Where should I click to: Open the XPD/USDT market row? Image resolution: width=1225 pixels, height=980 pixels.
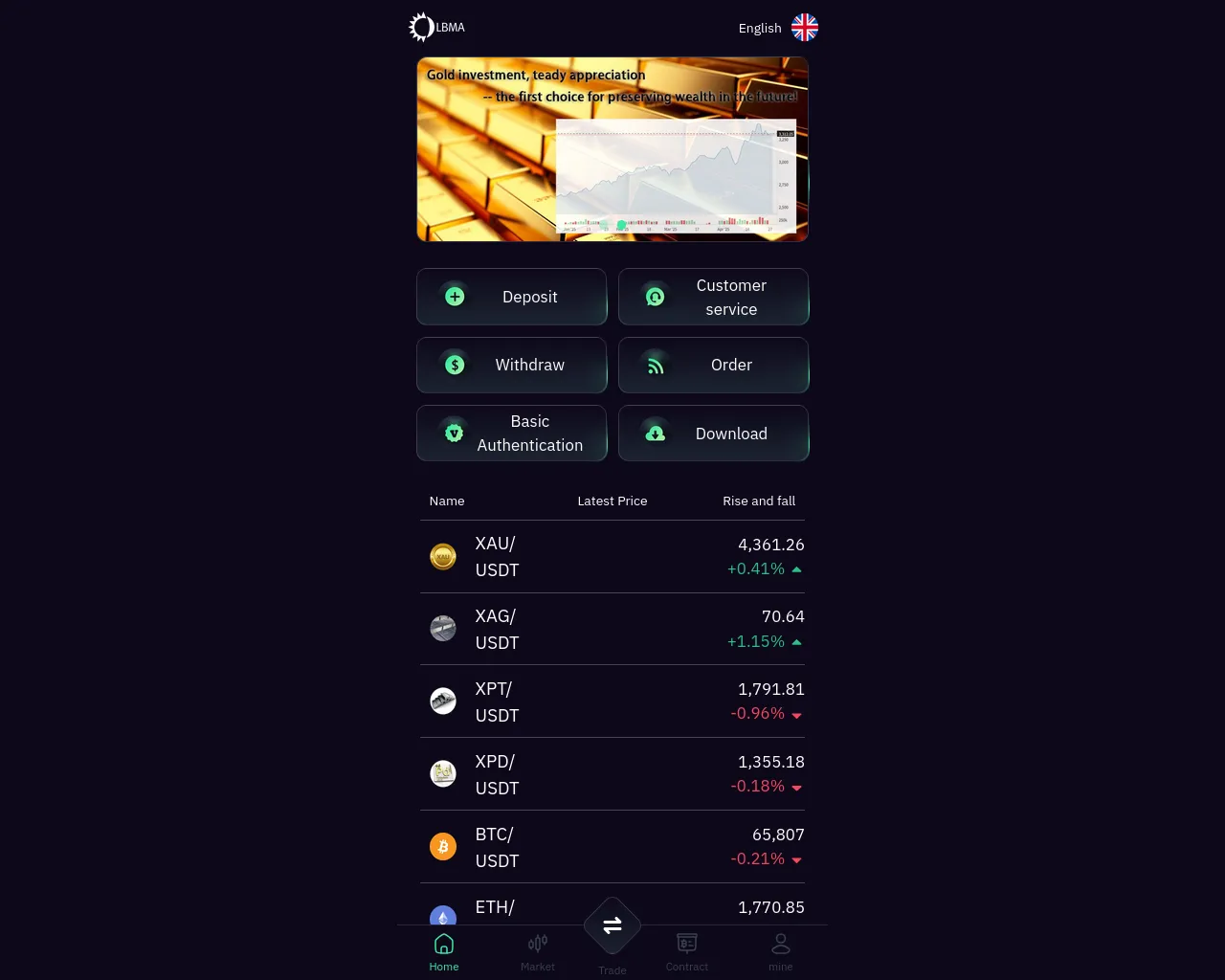[x=612, y=774]
